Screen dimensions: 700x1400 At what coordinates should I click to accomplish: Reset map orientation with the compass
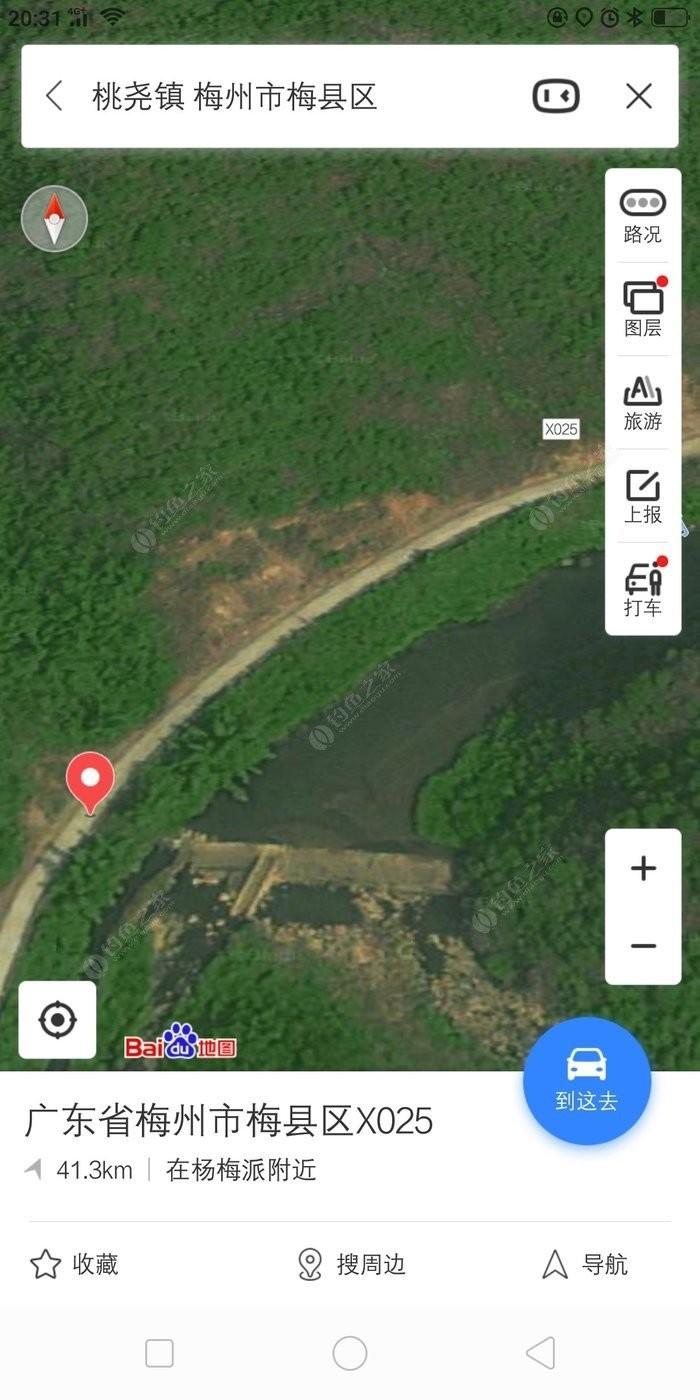(54, 218)
